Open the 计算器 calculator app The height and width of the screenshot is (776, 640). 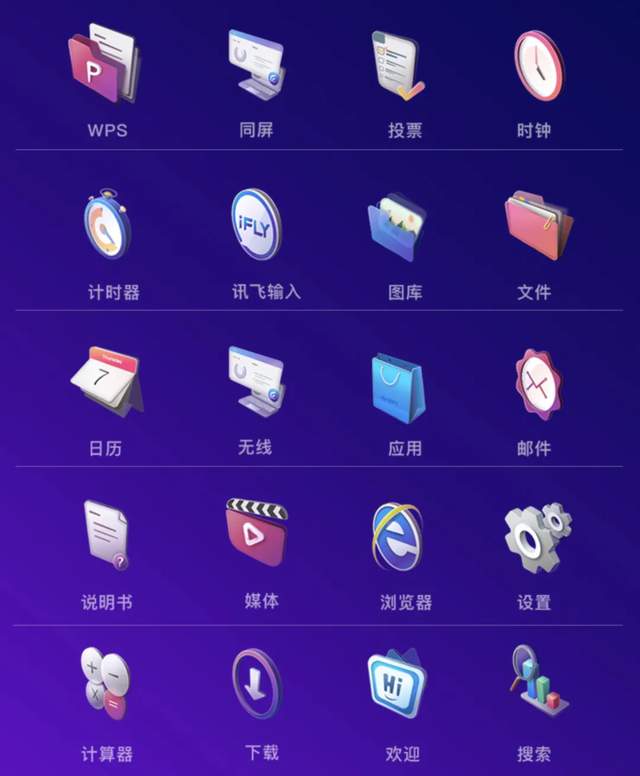pyautogui.click(x=106, y=690)
